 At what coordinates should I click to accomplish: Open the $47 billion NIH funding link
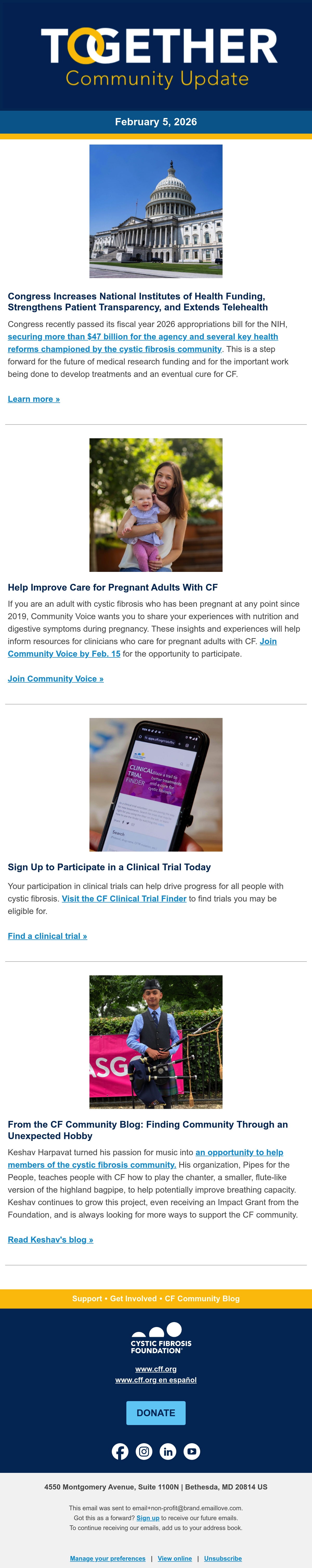pyautogui.click(x=142, y=343)
